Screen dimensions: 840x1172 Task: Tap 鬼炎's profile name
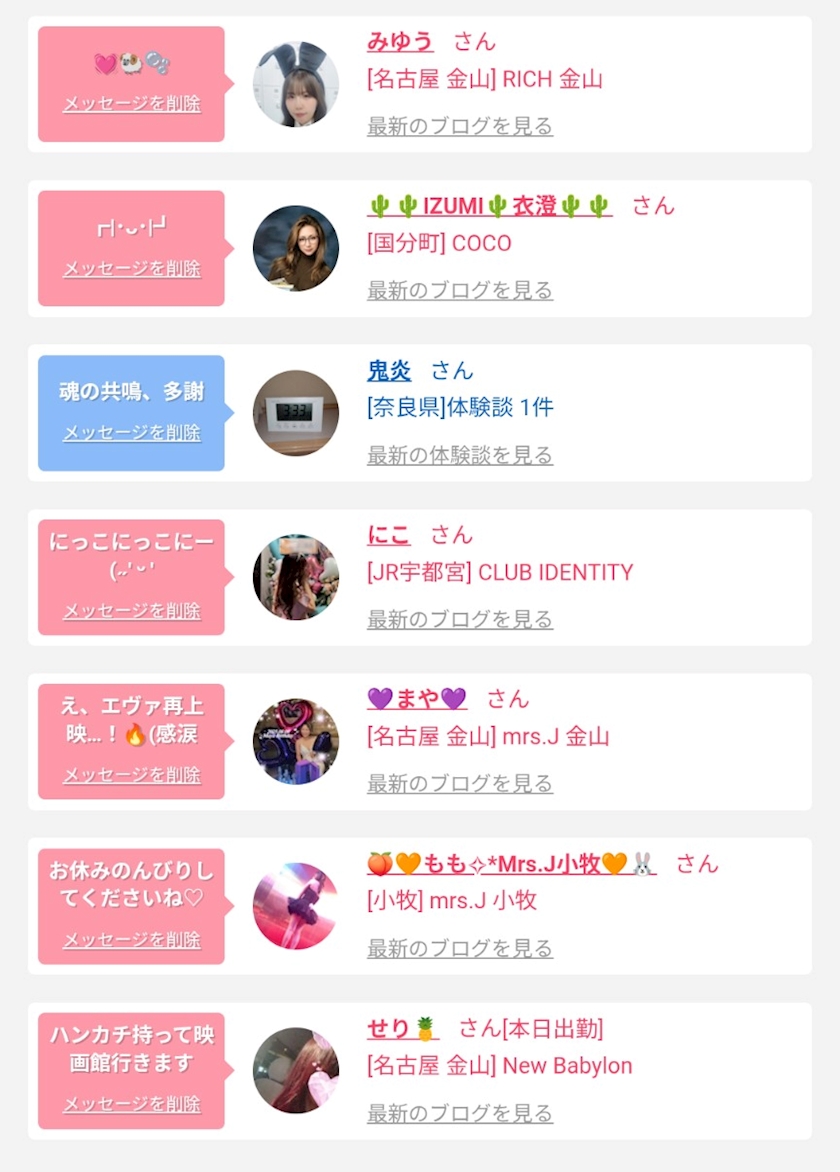[x=389, y=371]
